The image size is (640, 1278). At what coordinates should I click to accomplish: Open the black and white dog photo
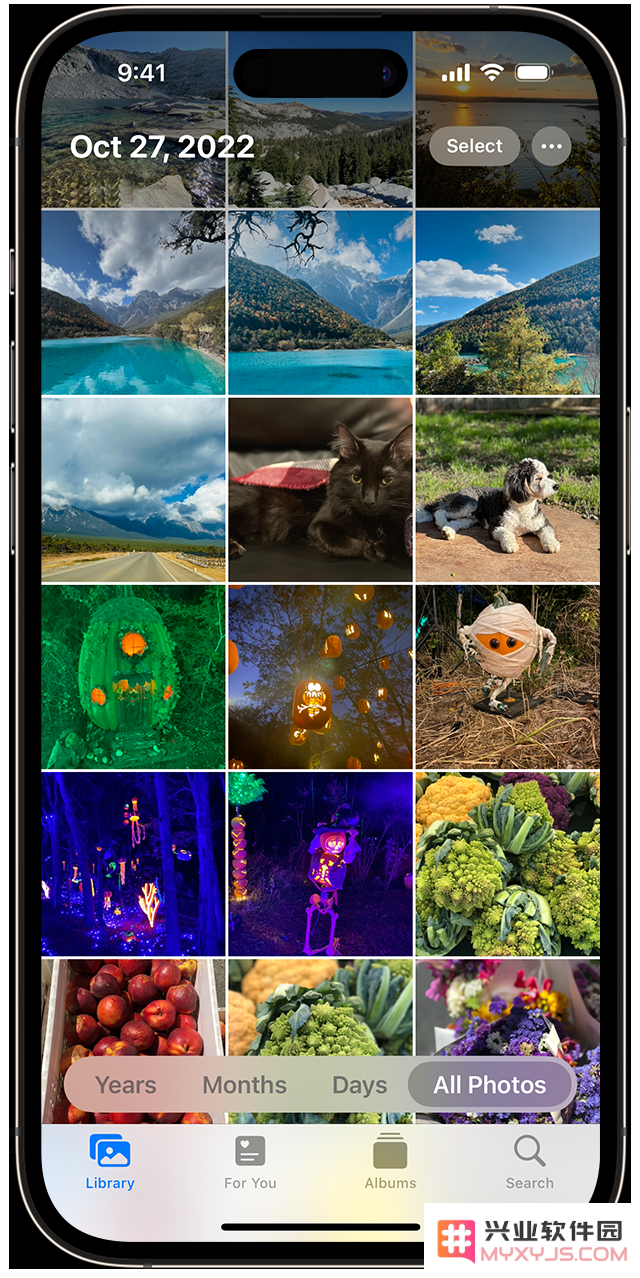click(x=507, y=490)
